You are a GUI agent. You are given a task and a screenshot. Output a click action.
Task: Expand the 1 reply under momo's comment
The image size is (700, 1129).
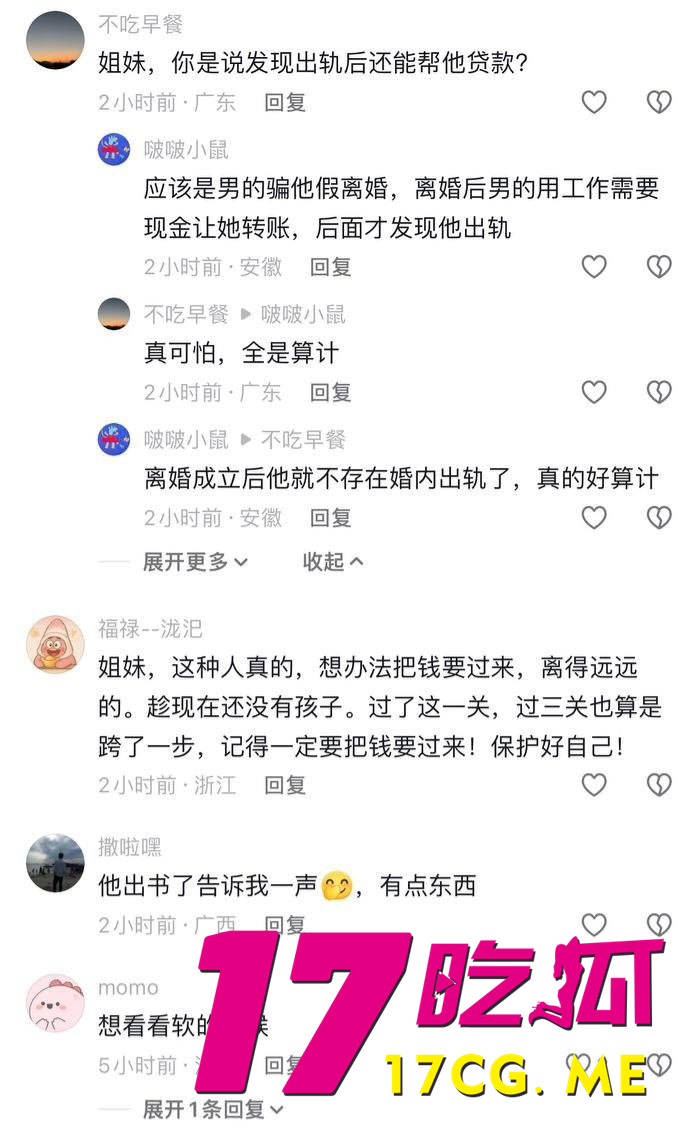point(212,1109)
